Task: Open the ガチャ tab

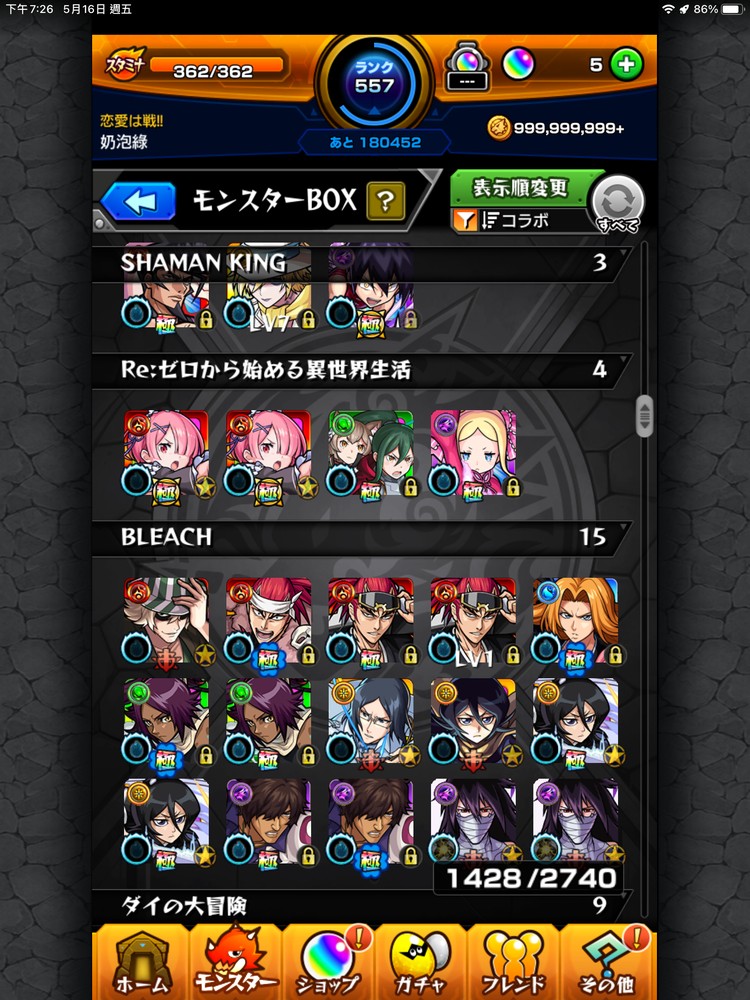Action: coord(421,963)
